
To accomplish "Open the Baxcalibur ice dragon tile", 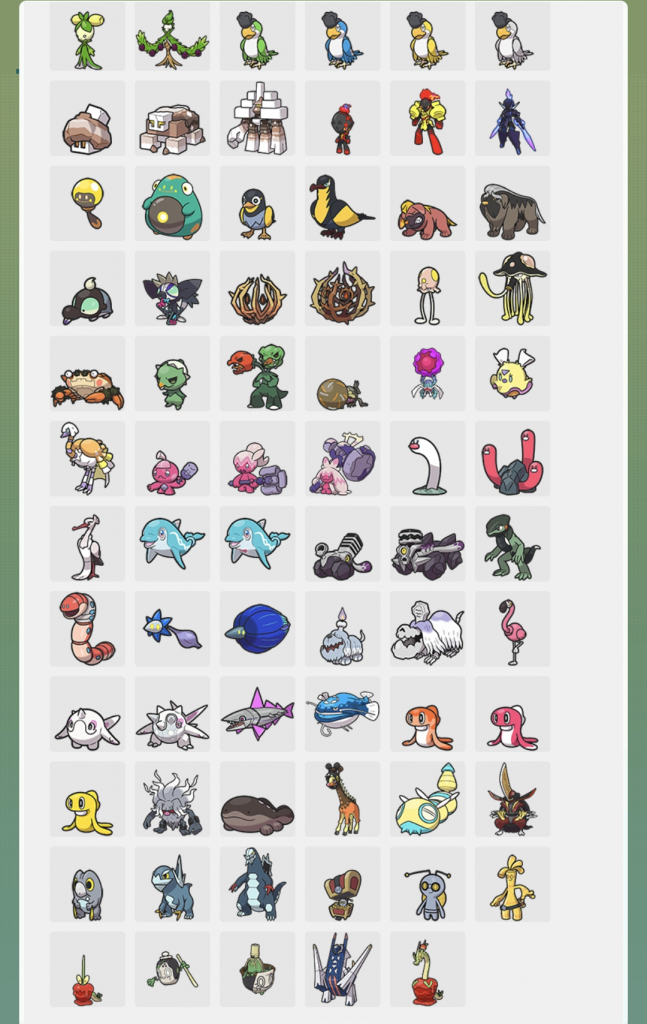I will pyautogui.click(x=257, y=884).
